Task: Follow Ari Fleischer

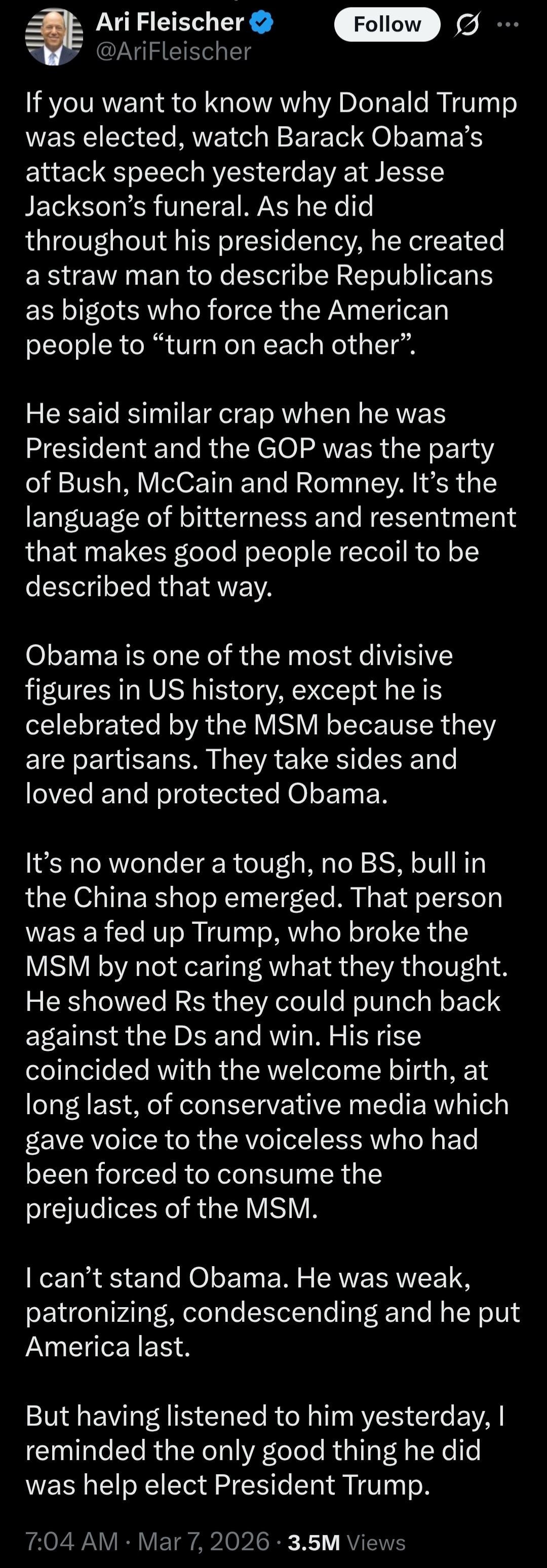Action: pyautogui.click(x=387, y=24)
